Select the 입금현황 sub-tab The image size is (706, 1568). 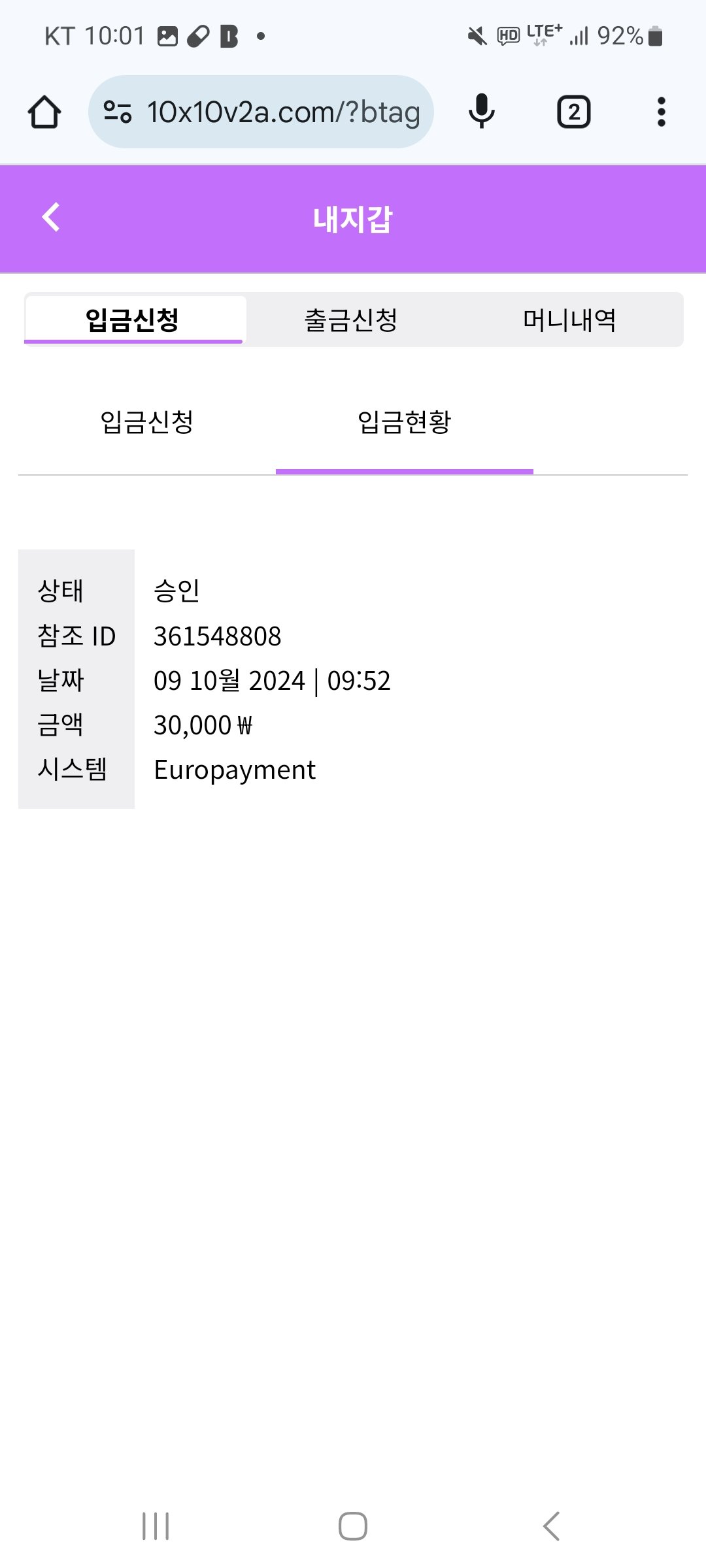(404, 422)
